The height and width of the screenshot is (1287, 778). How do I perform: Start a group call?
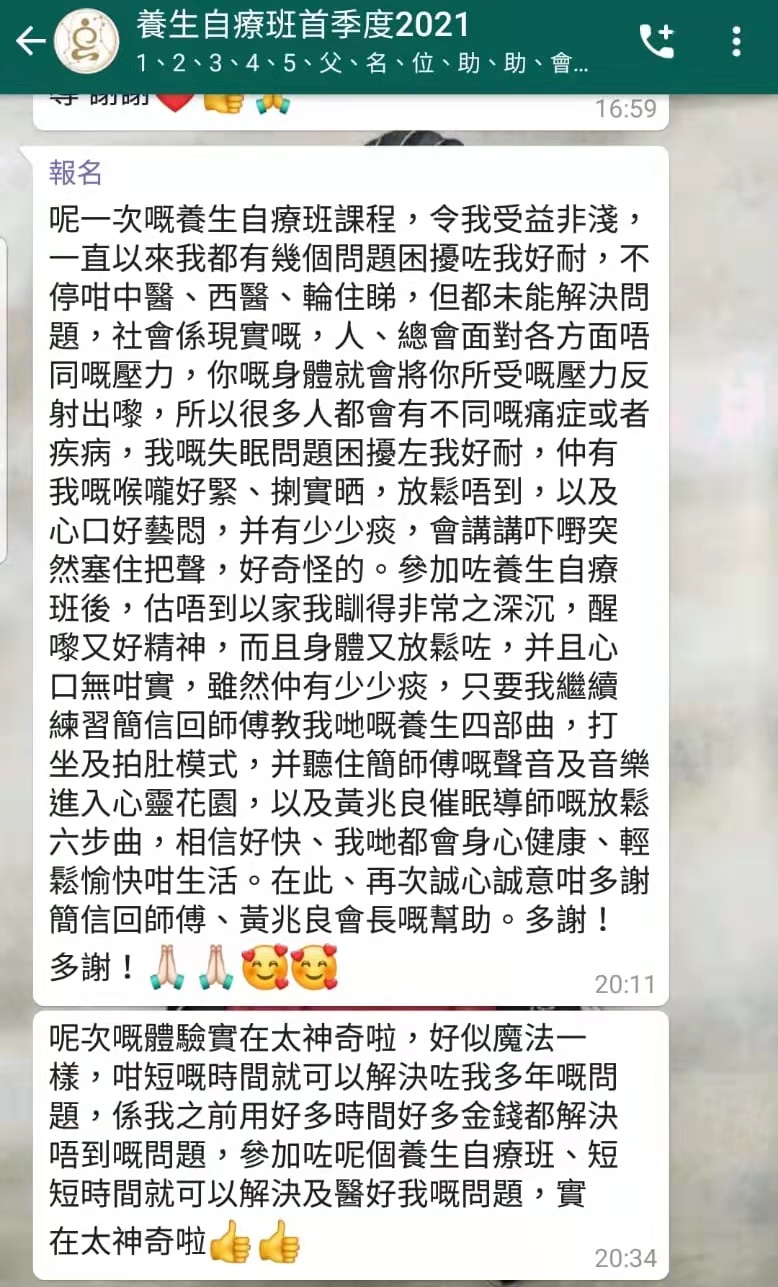pyautogui.click(x=657, y=41)
